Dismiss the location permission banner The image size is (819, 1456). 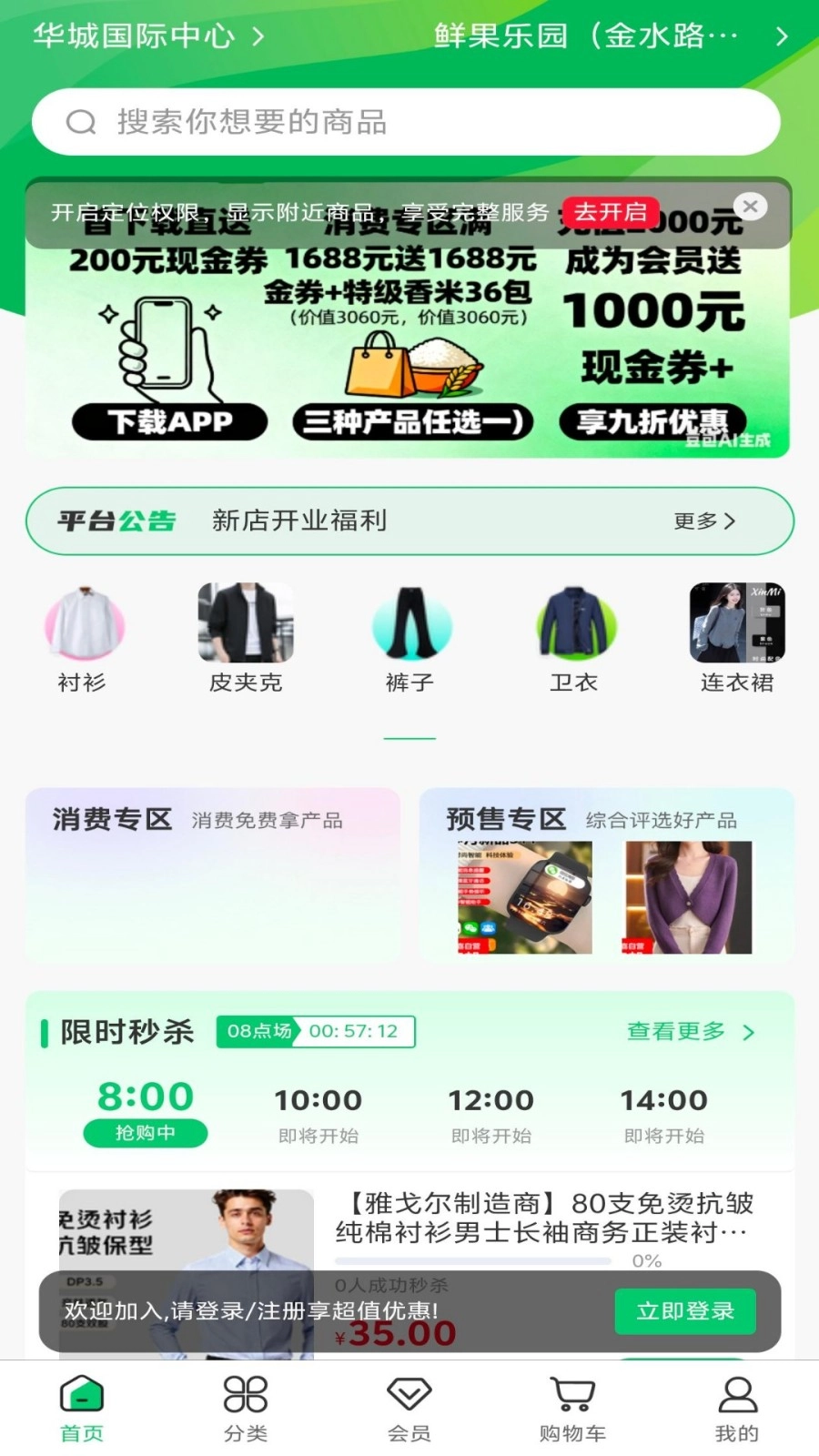coord(750,207)
